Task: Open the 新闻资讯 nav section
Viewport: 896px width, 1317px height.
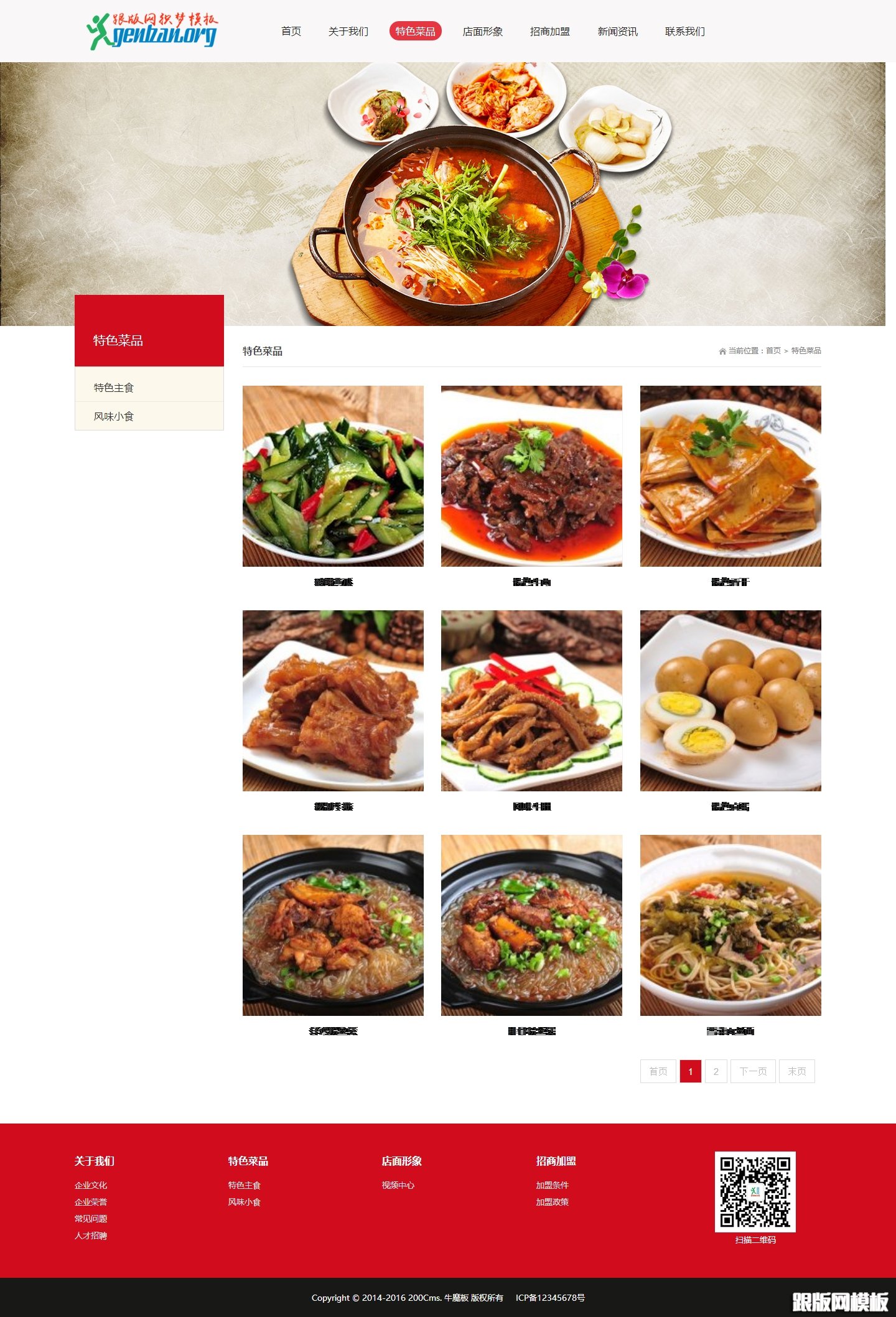Action: (x=617, y=31)
